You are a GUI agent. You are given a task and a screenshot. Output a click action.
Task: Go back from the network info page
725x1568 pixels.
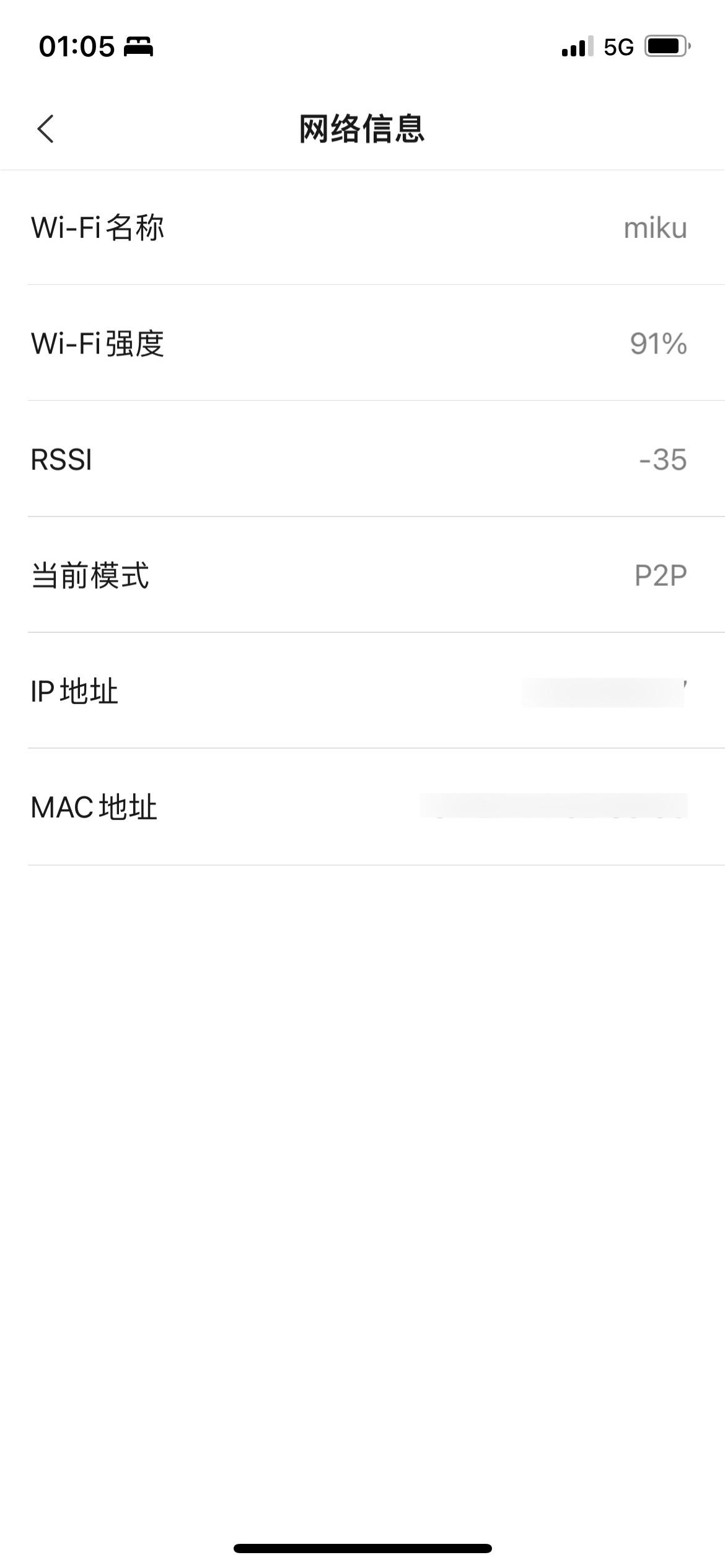46,129
